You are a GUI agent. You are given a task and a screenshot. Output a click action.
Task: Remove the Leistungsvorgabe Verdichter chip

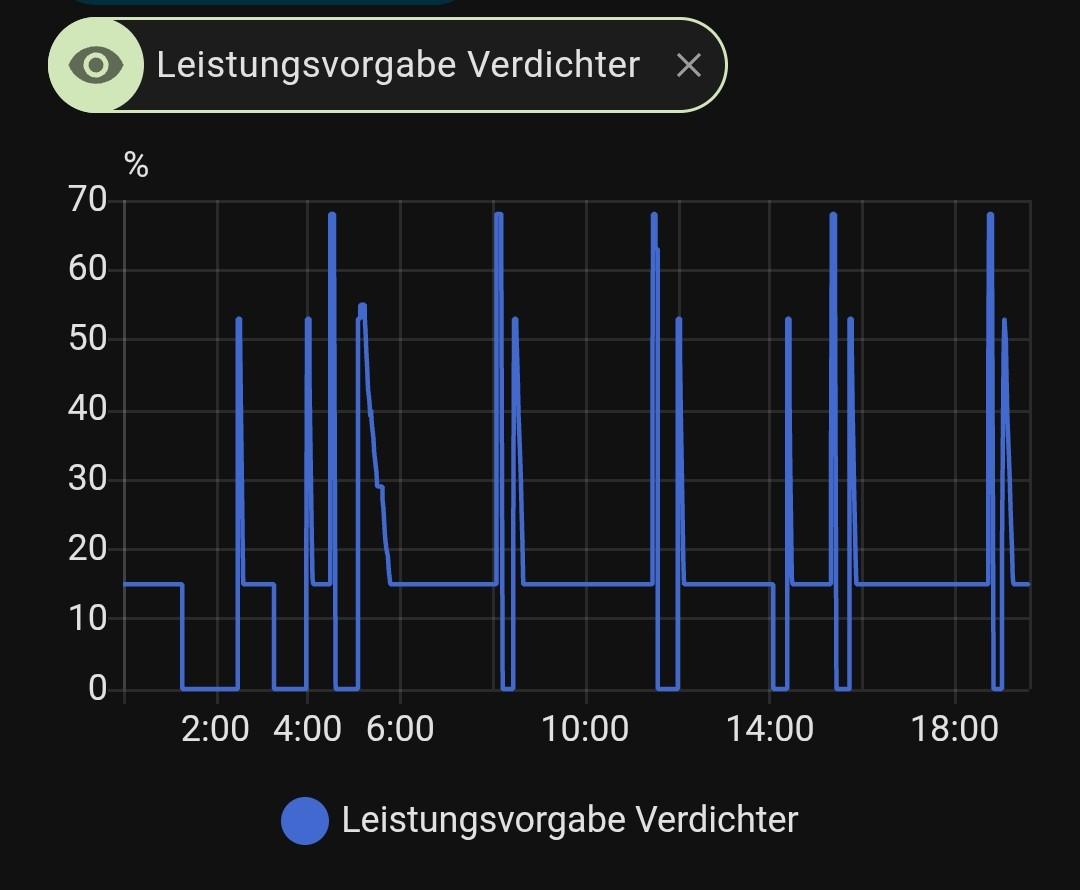click(x=688, y=66)
